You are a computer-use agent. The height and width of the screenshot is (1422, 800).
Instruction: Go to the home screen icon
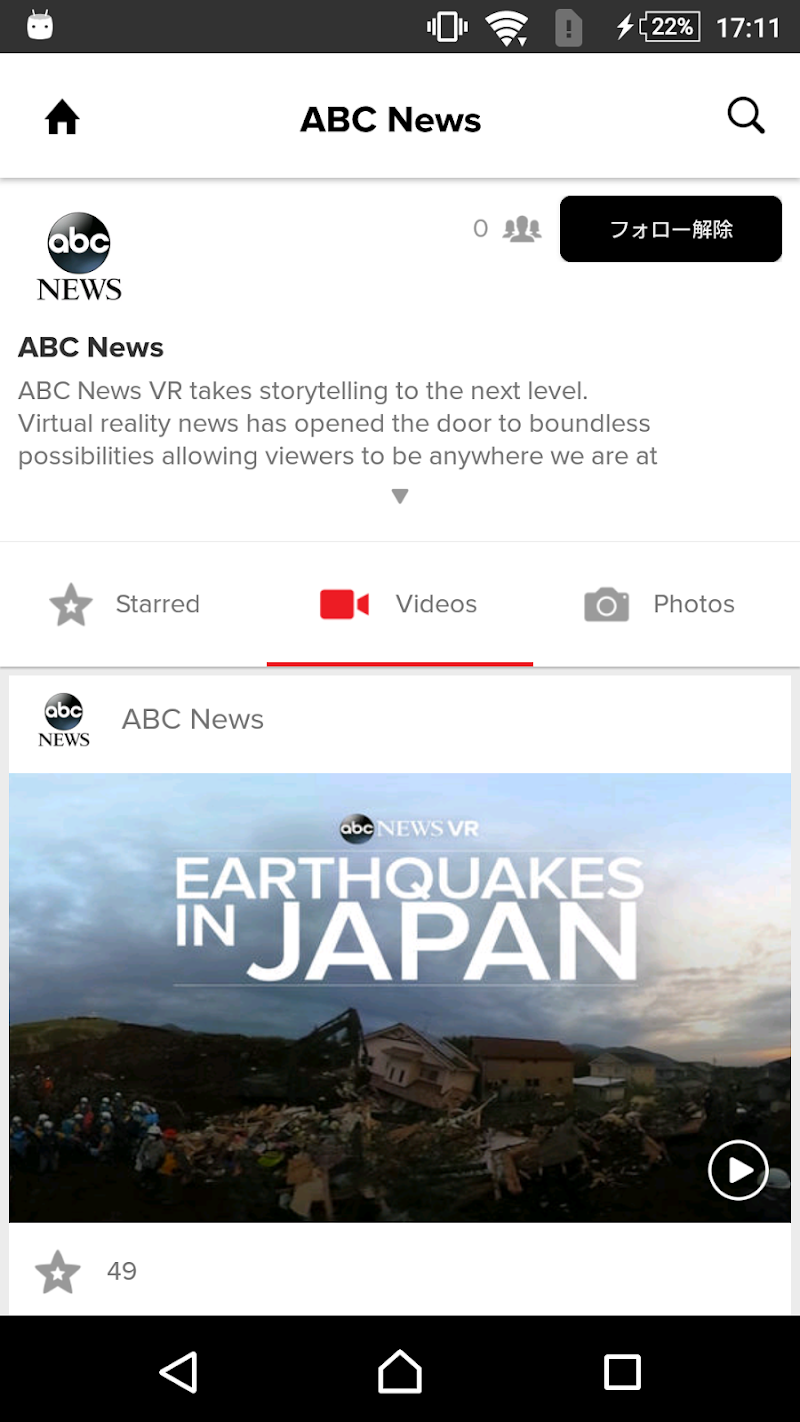(62, 119)
